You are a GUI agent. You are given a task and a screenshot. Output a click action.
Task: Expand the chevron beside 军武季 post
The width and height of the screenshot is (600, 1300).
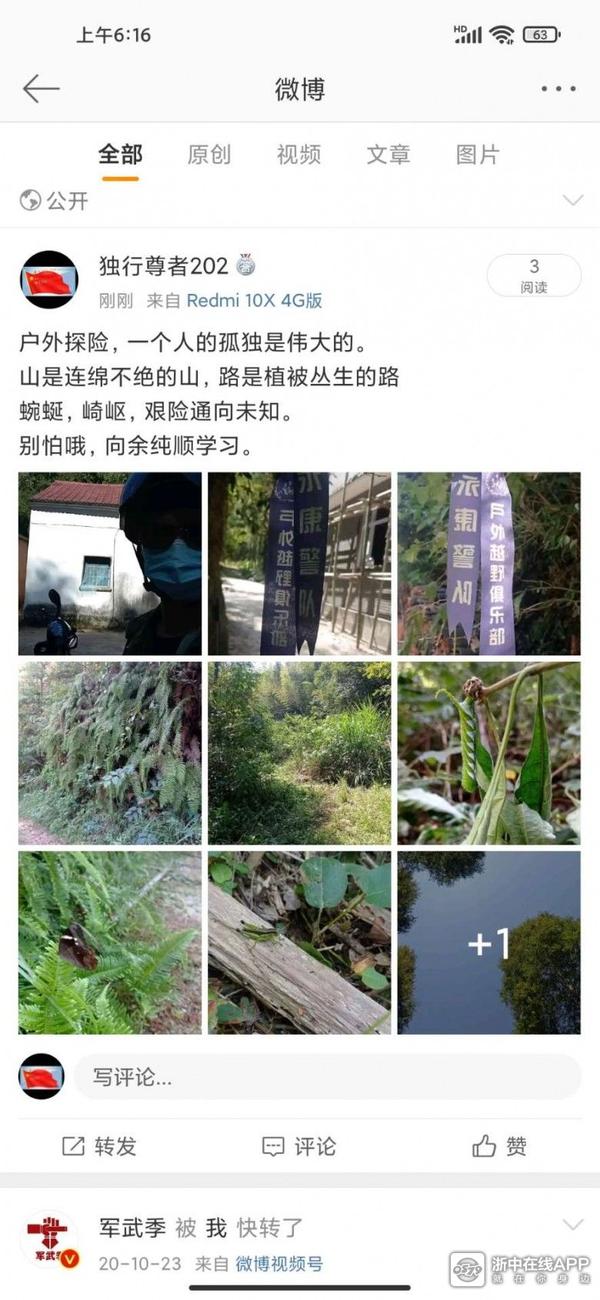point(572,1225)
